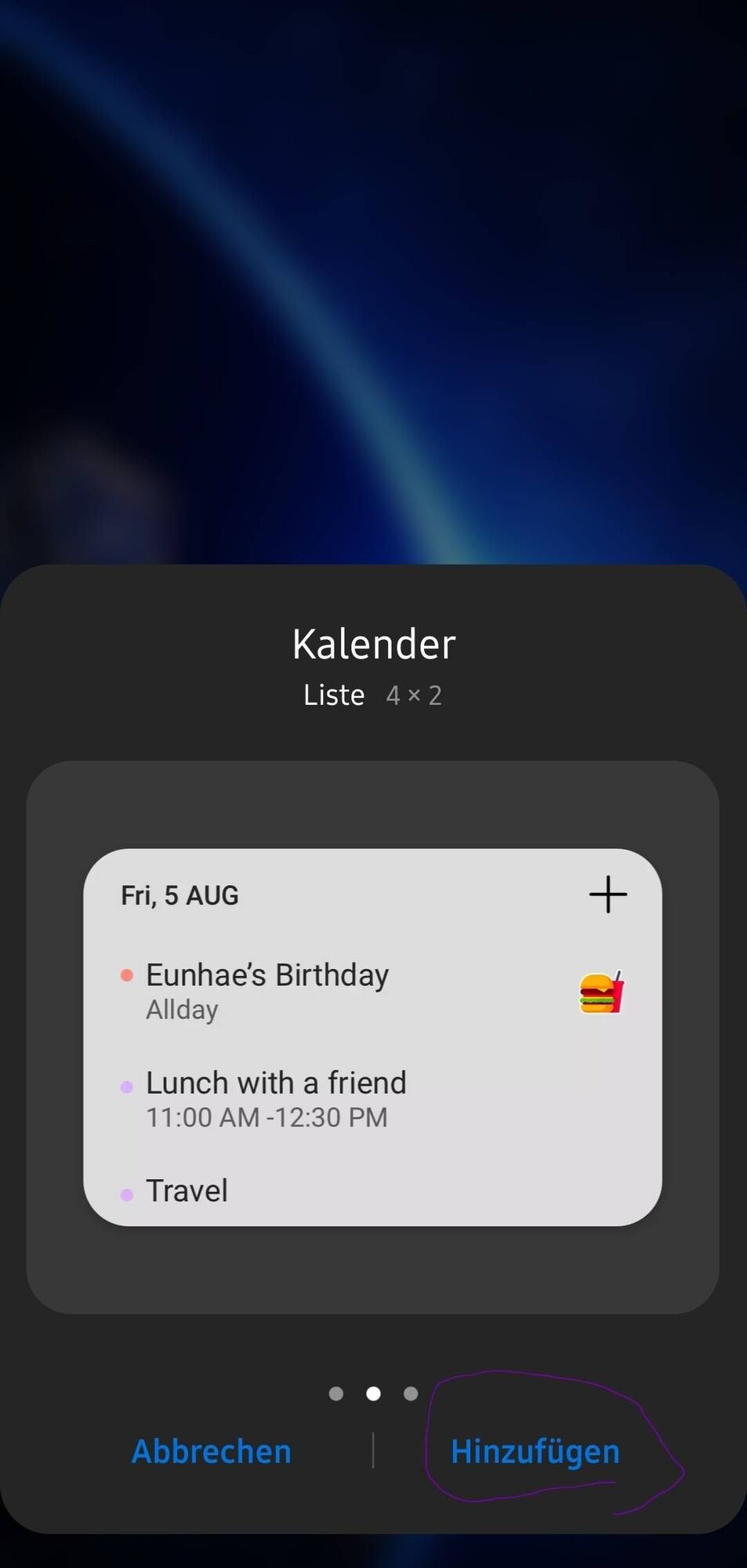The height and width of the screenshot is (1568, 747).
Task: Select the third page indicator dot
Action: (x=410, y=1393)
